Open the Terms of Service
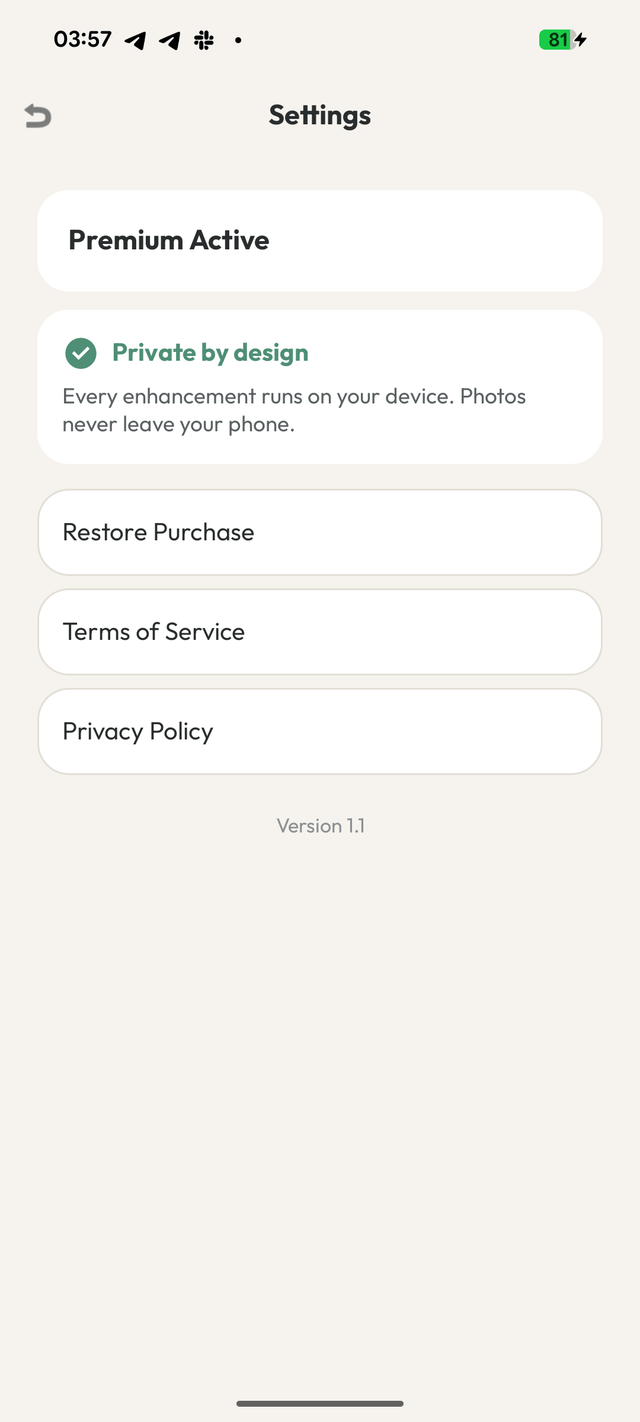Screen dimensions: 640x1422 320,632
